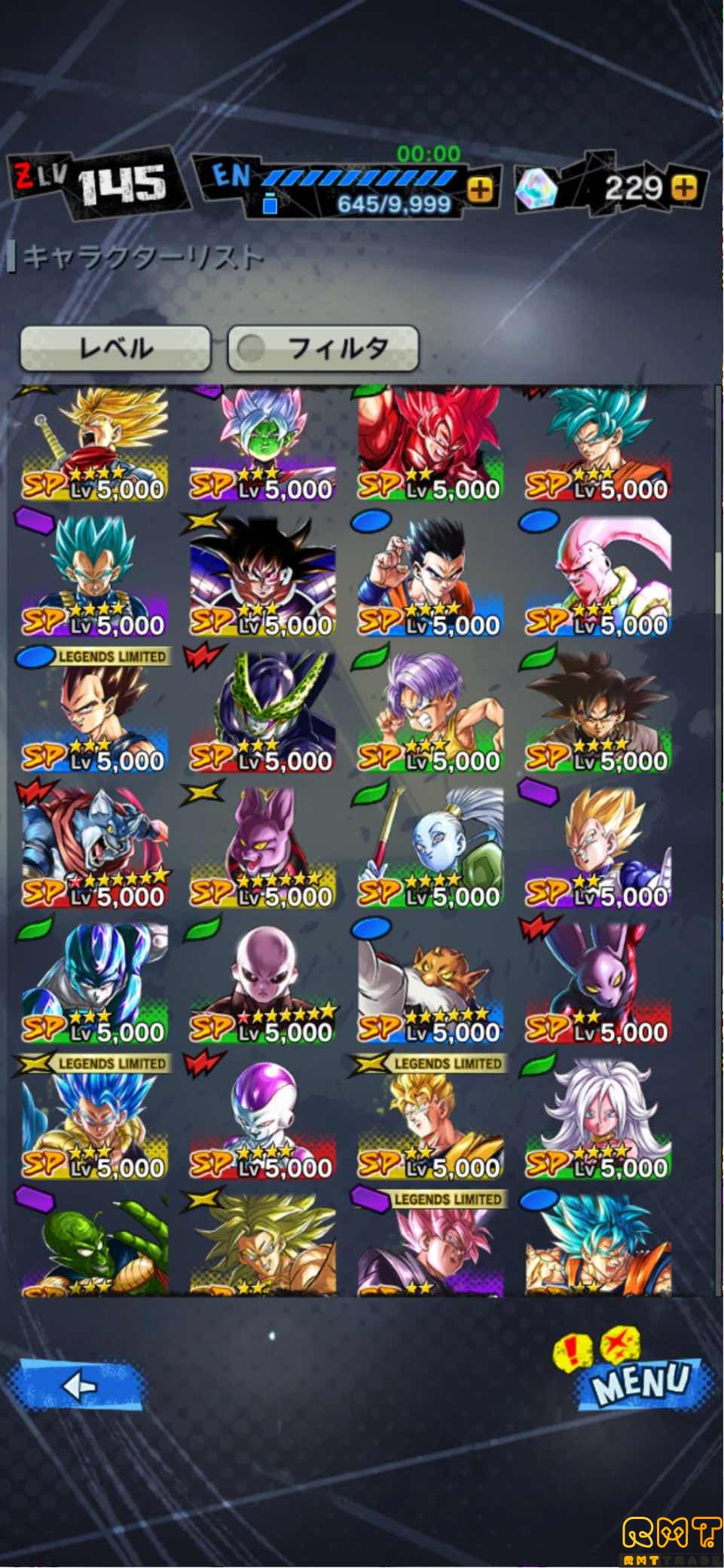Add crystals with the plus icon
Screen dimensions: 724x1568
pos(684,188)
